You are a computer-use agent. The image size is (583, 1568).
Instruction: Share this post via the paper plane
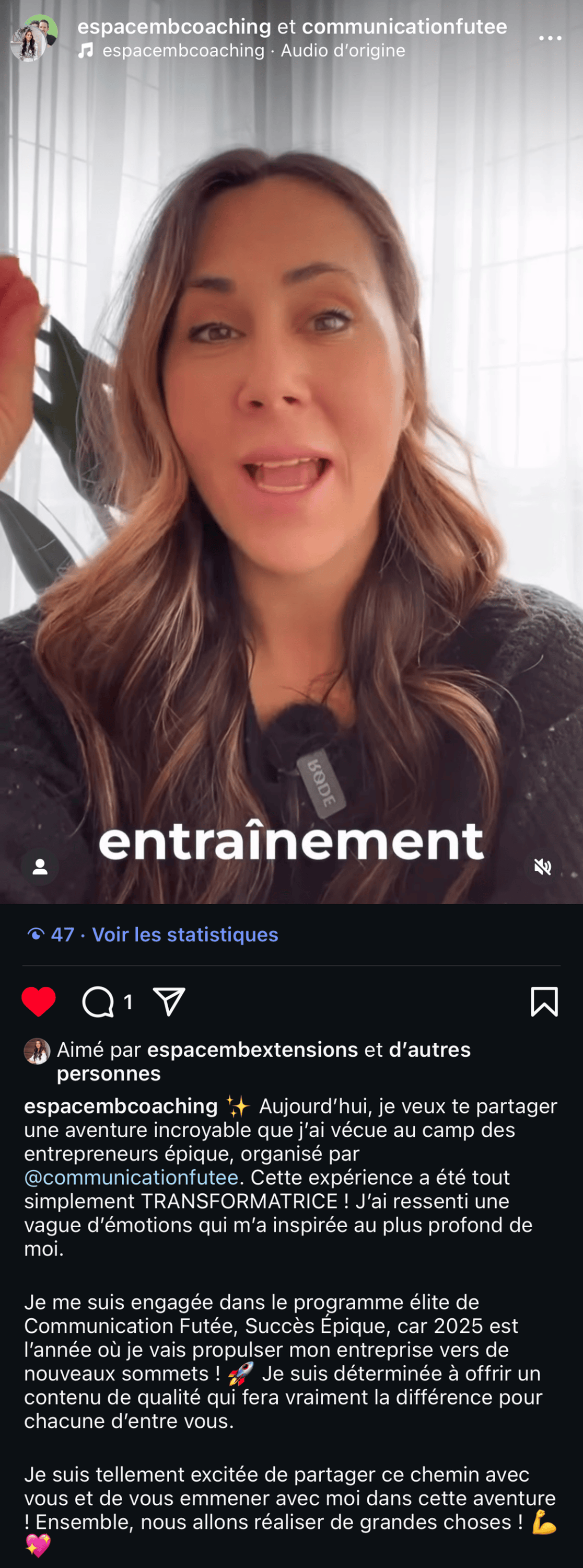click(169, 1001)
